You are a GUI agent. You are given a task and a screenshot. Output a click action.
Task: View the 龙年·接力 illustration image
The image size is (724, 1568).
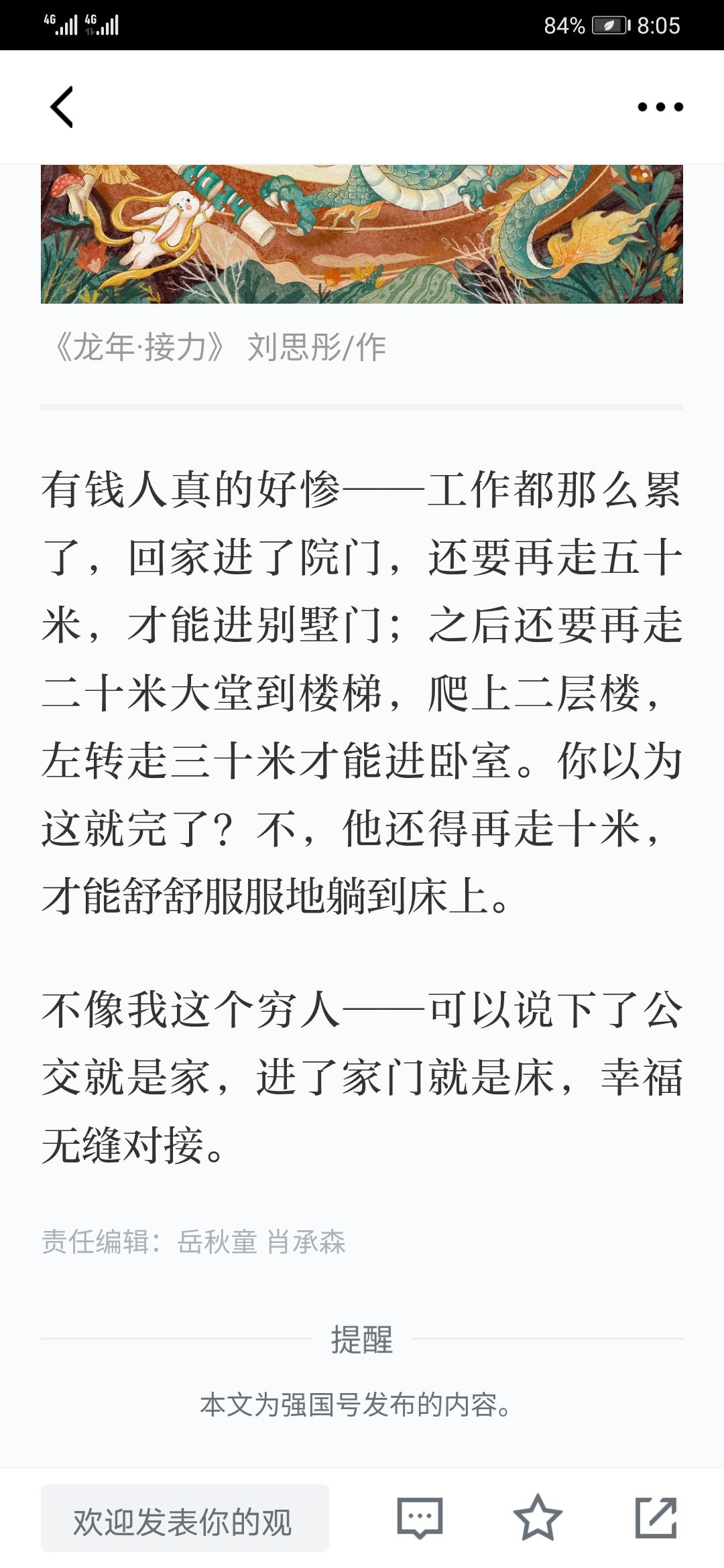click(362, 234)
